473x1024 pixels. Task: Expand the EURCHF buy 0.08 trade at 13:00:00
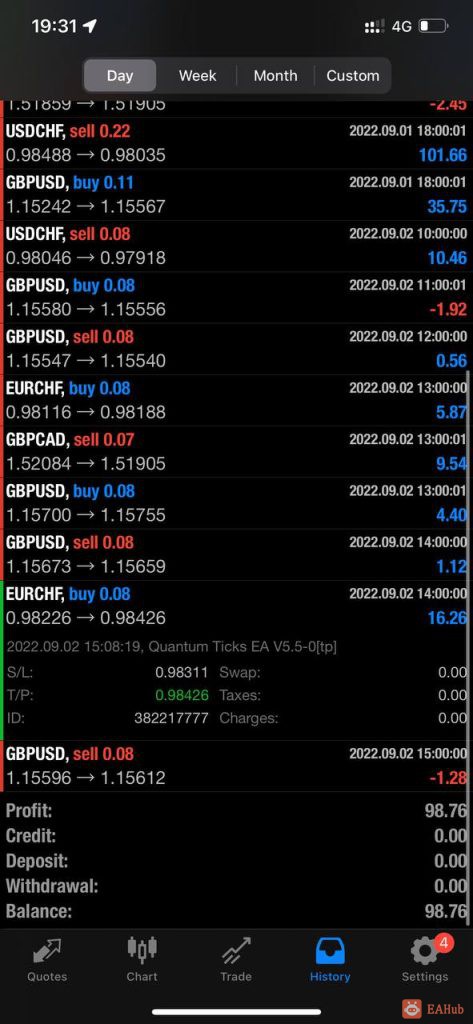236,400
